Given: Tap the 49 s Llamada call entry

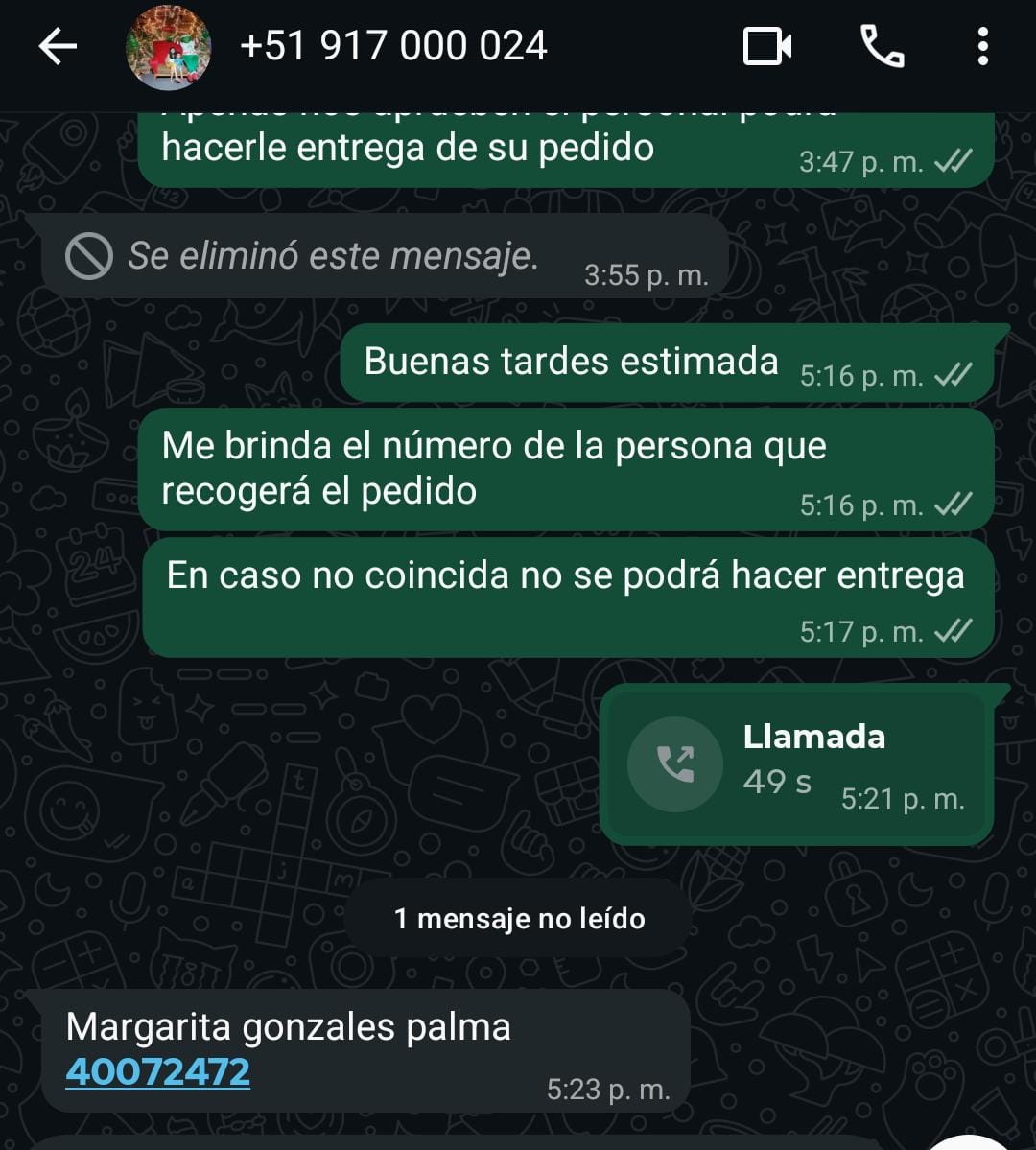Looking at the screenshot, I should (x=796, y=765).
